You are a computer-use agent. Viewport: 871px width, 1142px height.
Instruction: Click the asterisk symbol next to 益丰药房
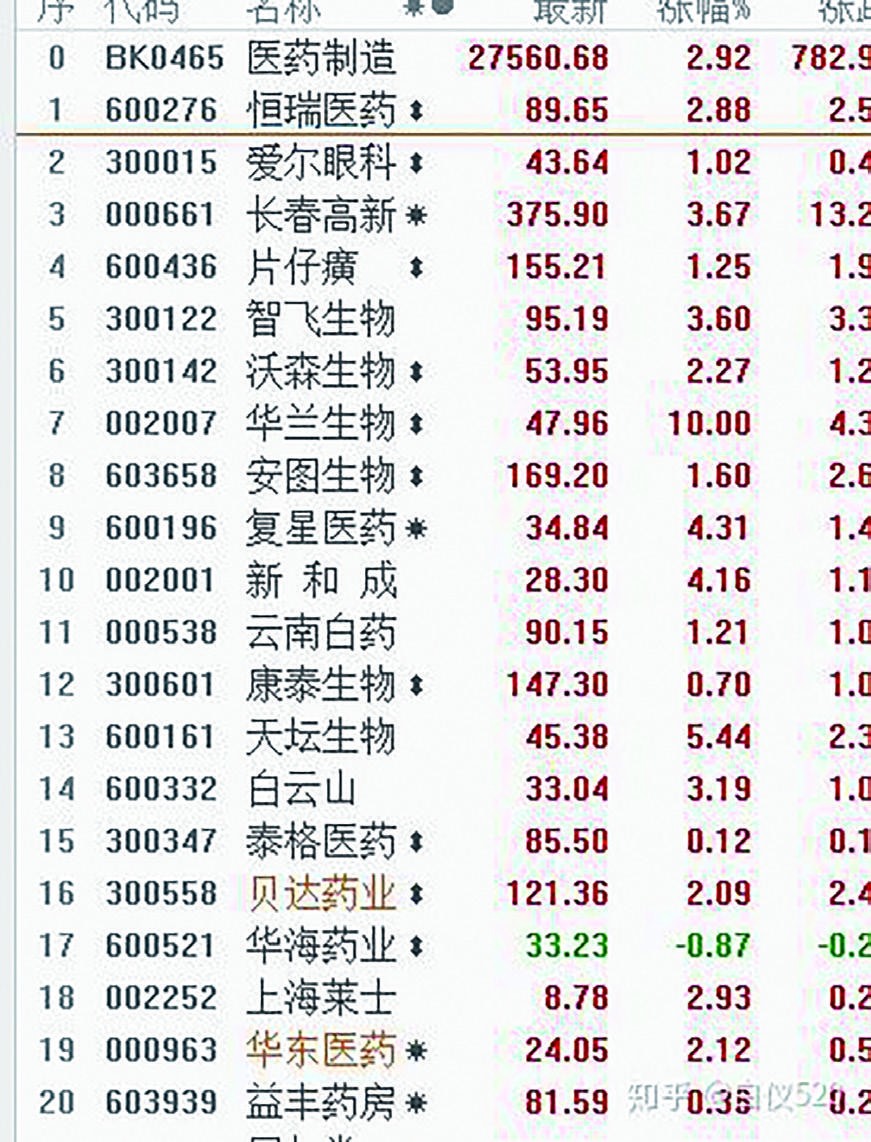pyautogui.click(x=417, y=1102)
